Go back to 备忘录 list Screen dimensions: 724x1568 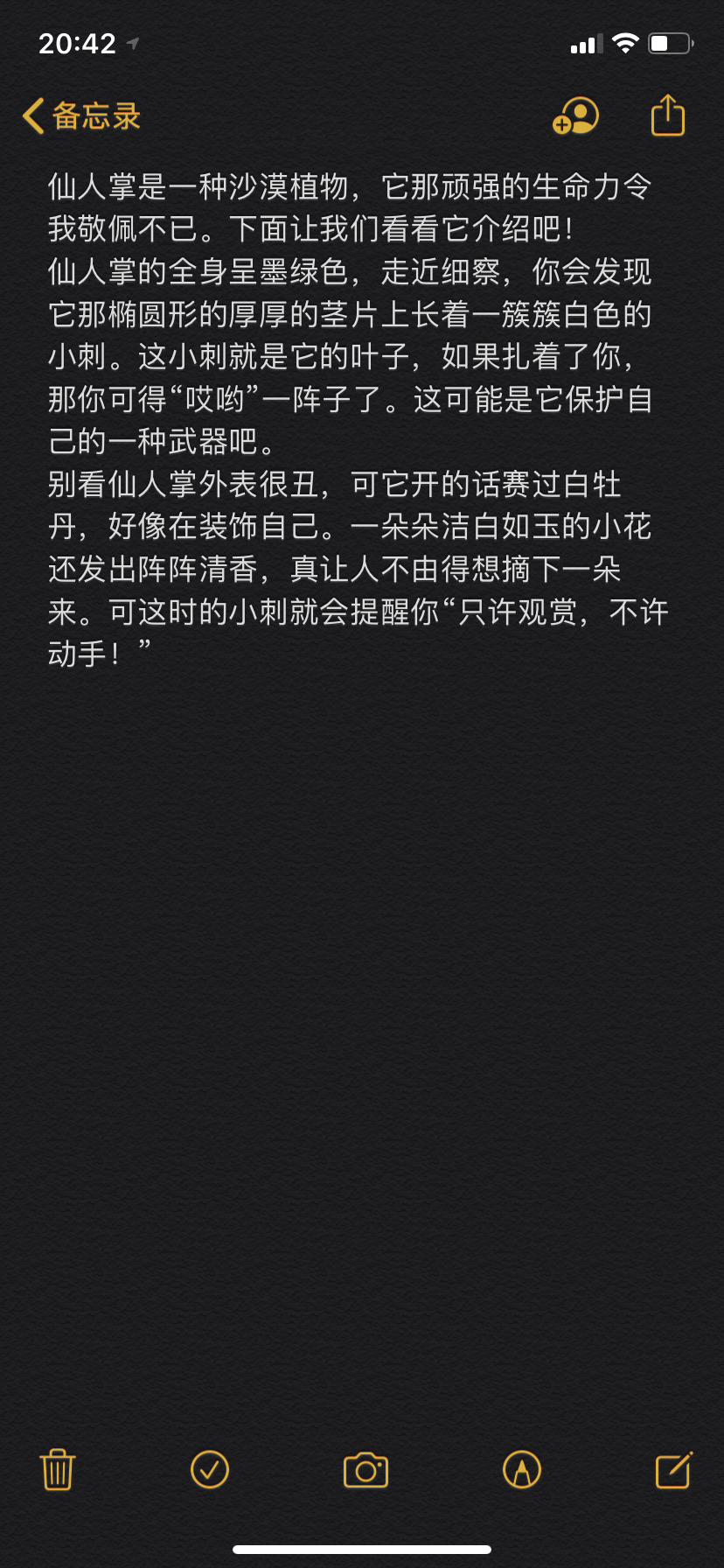tap(81, 115)
